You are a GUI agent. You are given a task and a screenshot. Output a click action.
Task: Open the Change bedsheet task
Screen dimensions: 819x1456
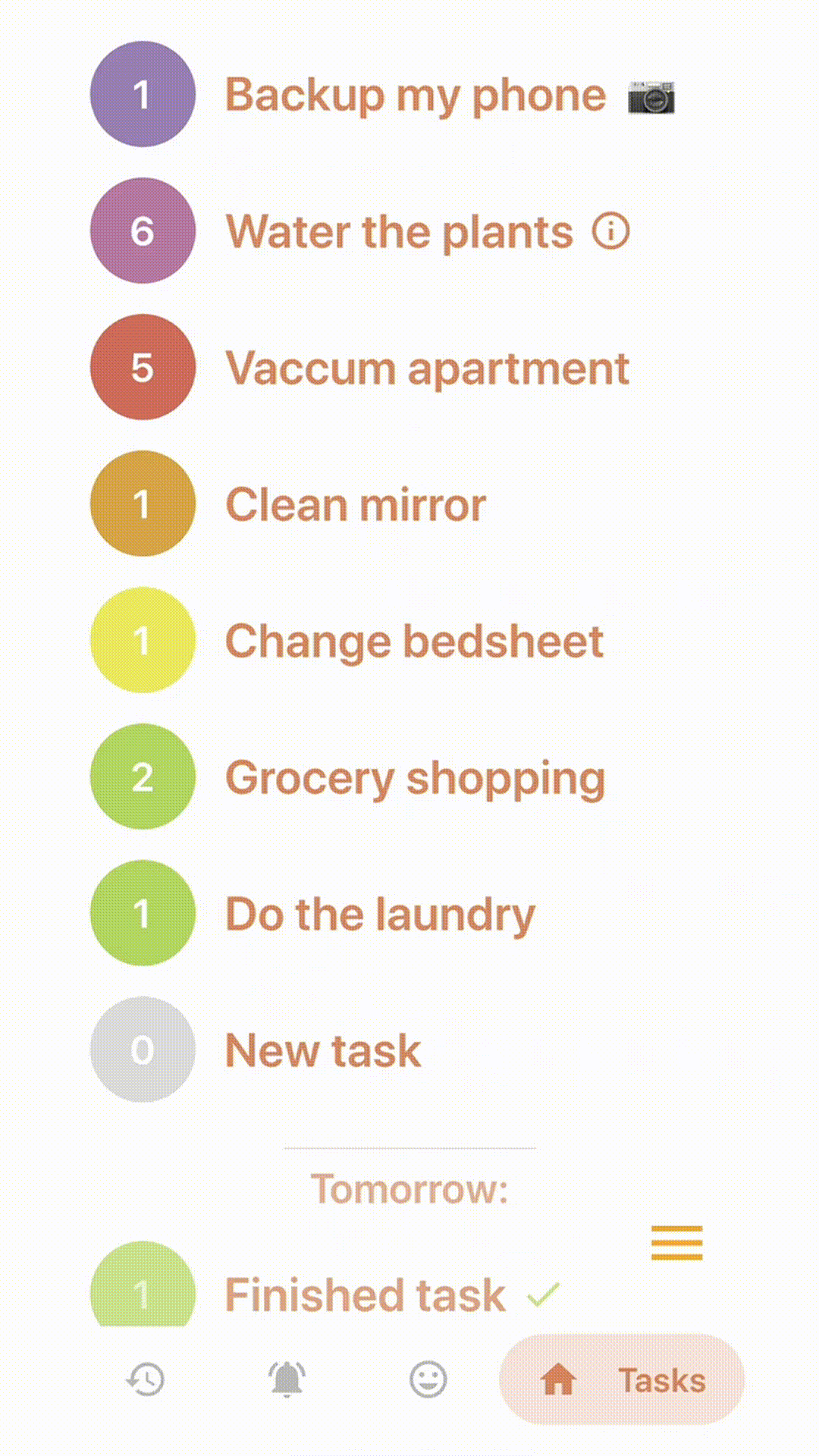[x=414, y=642]
